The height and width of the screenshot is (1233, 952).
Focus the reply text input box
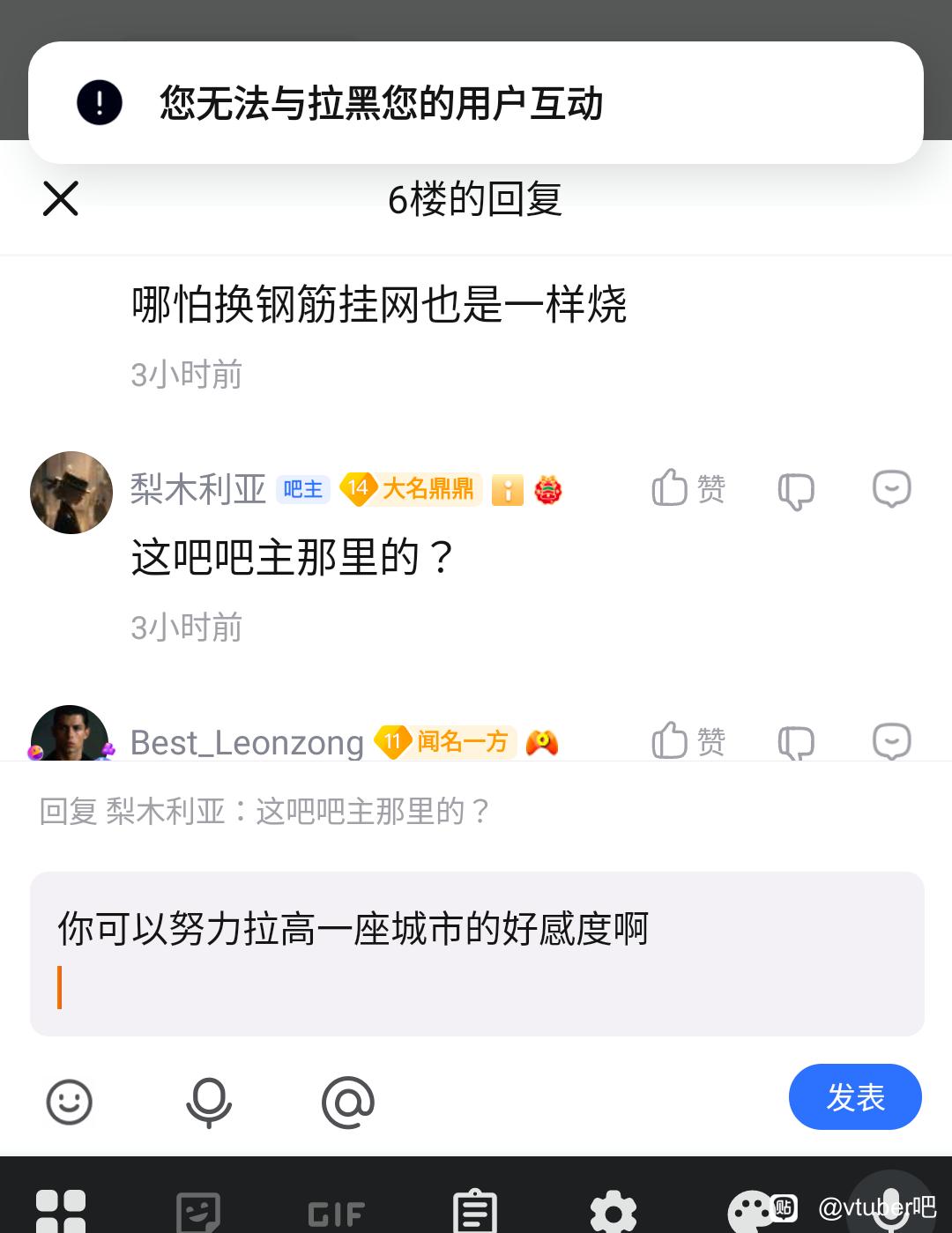click(476, 954)
